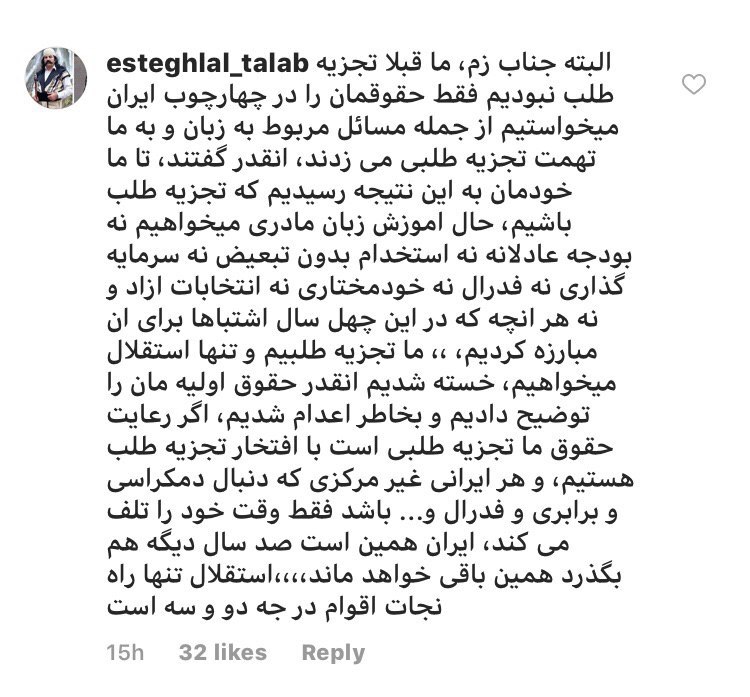View the 32 likes list
This screenshot has height=697, width=750.
(223, 653)
